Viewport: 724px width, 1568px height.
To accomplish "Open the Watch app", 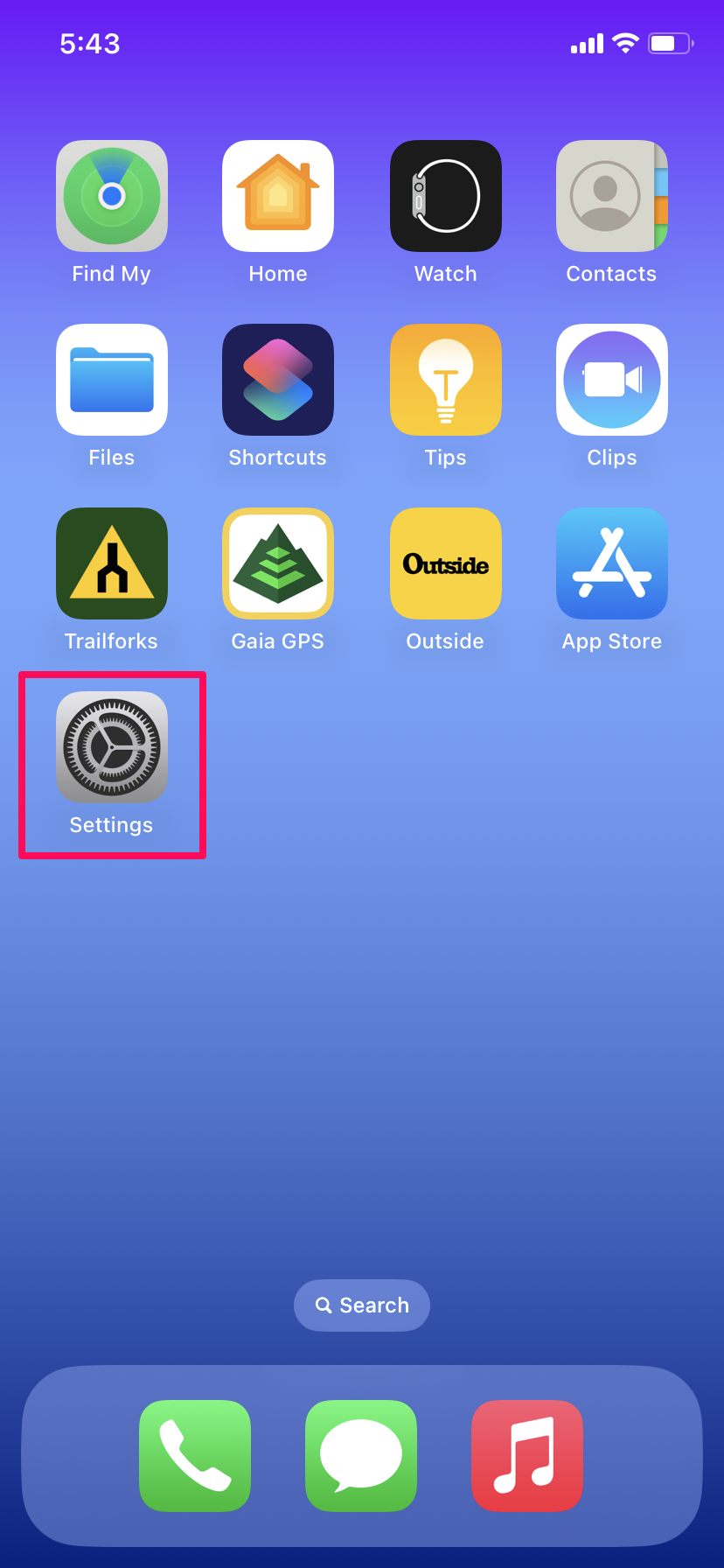I will (446, 196).
